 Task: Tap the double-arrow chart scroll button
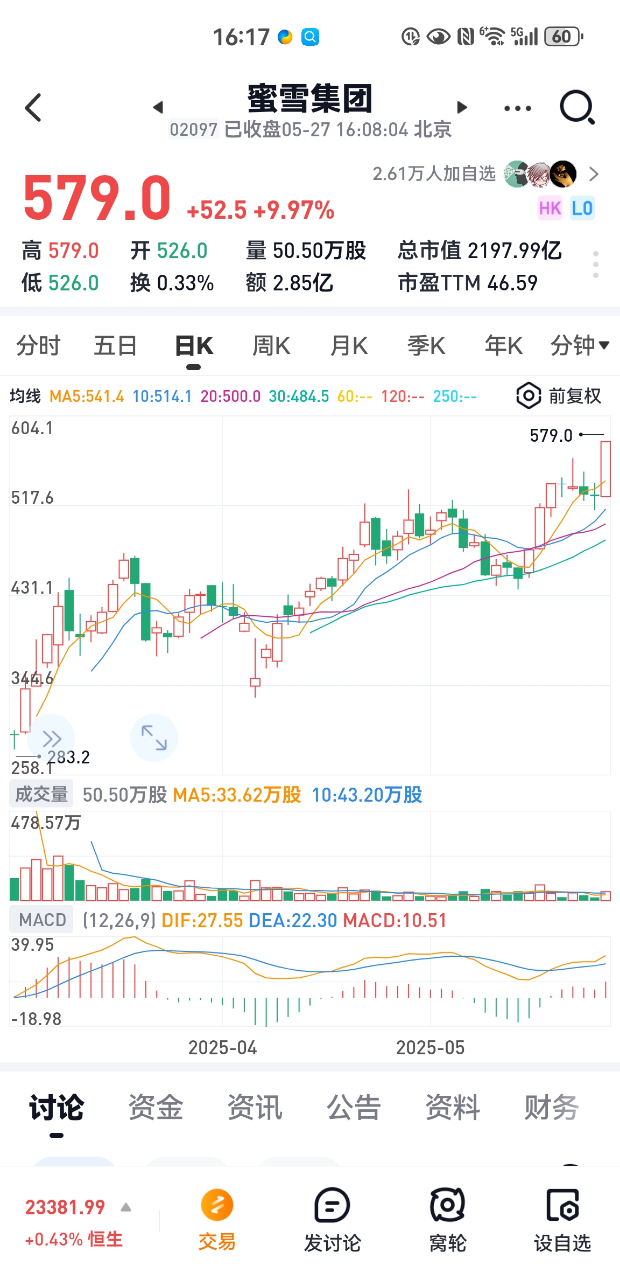51,738
